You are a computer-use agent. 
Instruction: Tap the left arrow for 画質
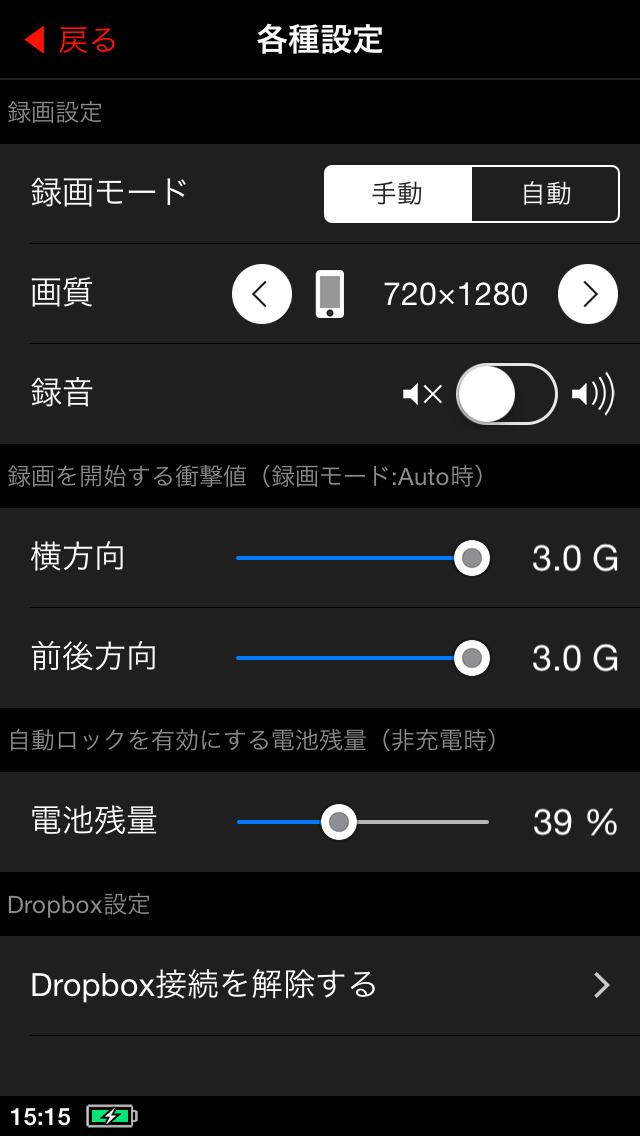(262, 294)
